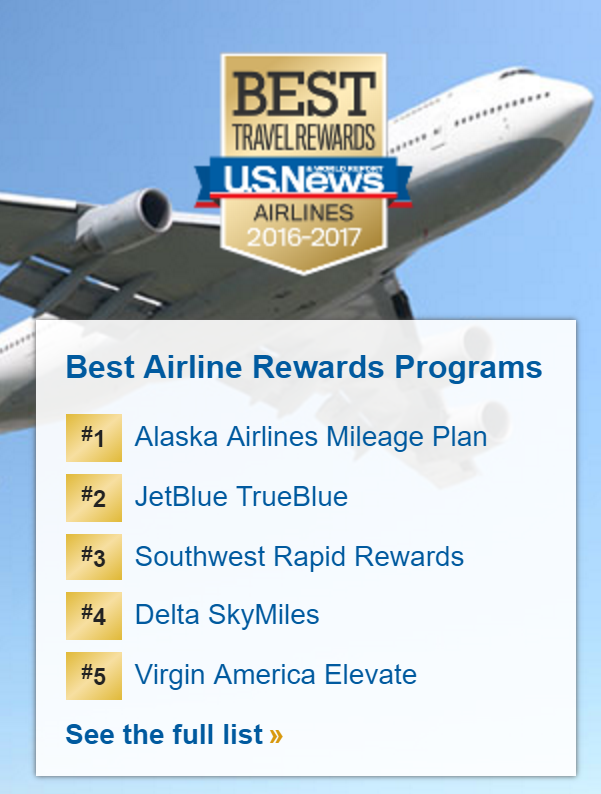Go to Virgin America Elevate
Viewport: 601px width, 794px height.
coord(275,674)
